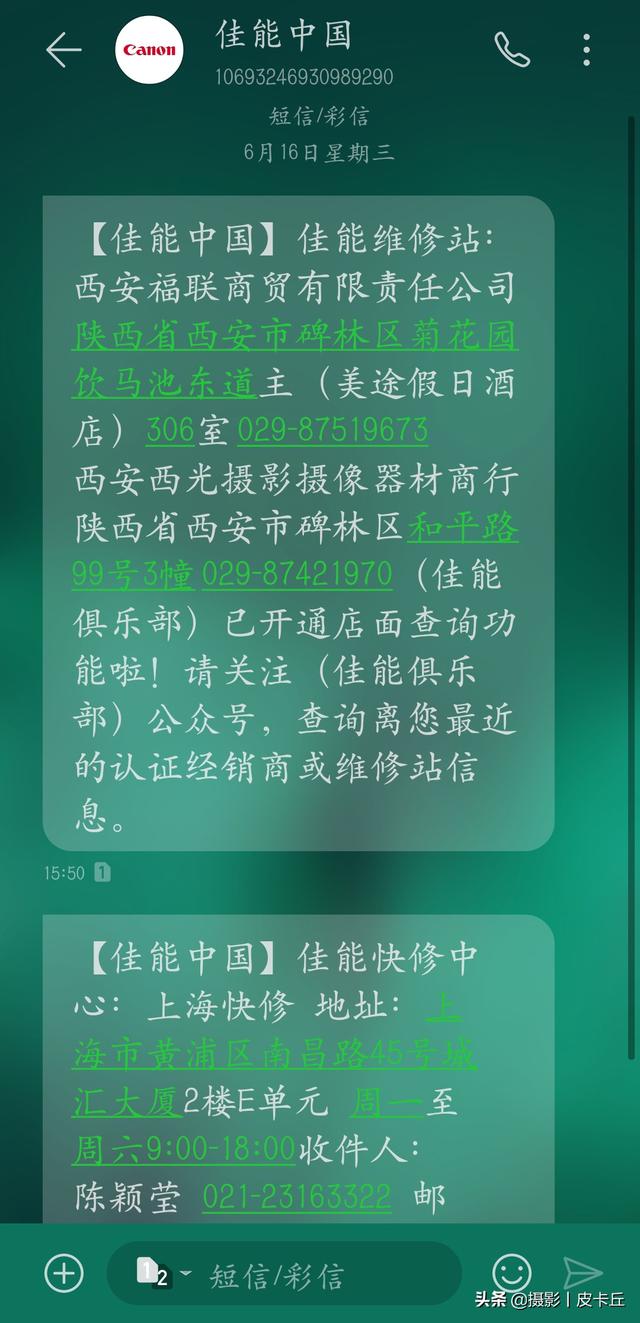The height and width of the screenshot is (1323, 640).
Task: Tap the linked number 306
Action: pos(170,431)
